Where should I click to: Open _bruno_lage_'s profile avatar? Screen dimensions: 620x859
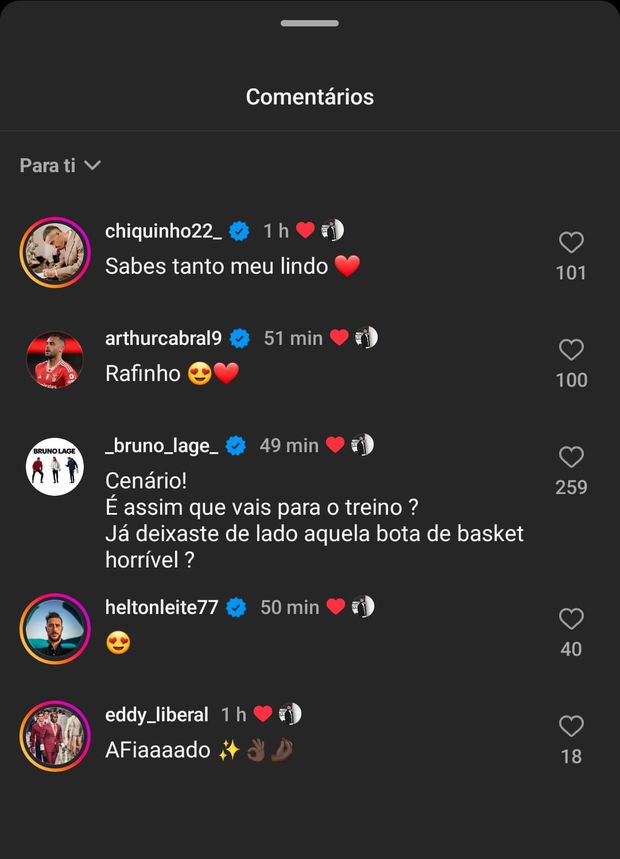click(x=55, y=466)
